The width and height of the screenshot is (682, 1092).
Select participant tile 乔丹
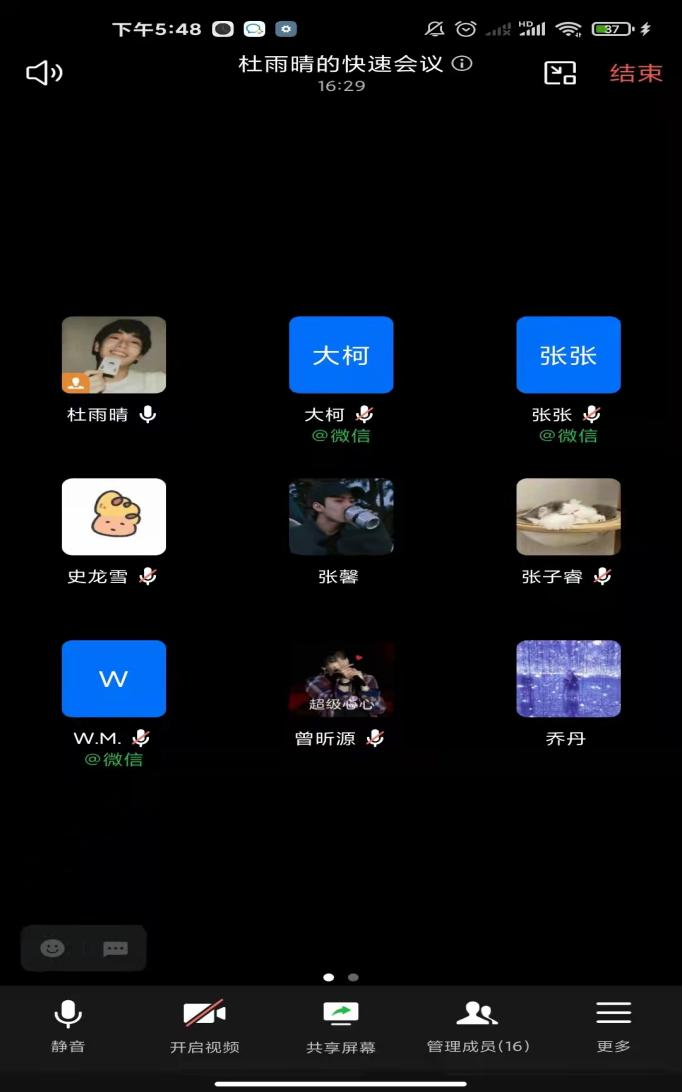(568, 679)
